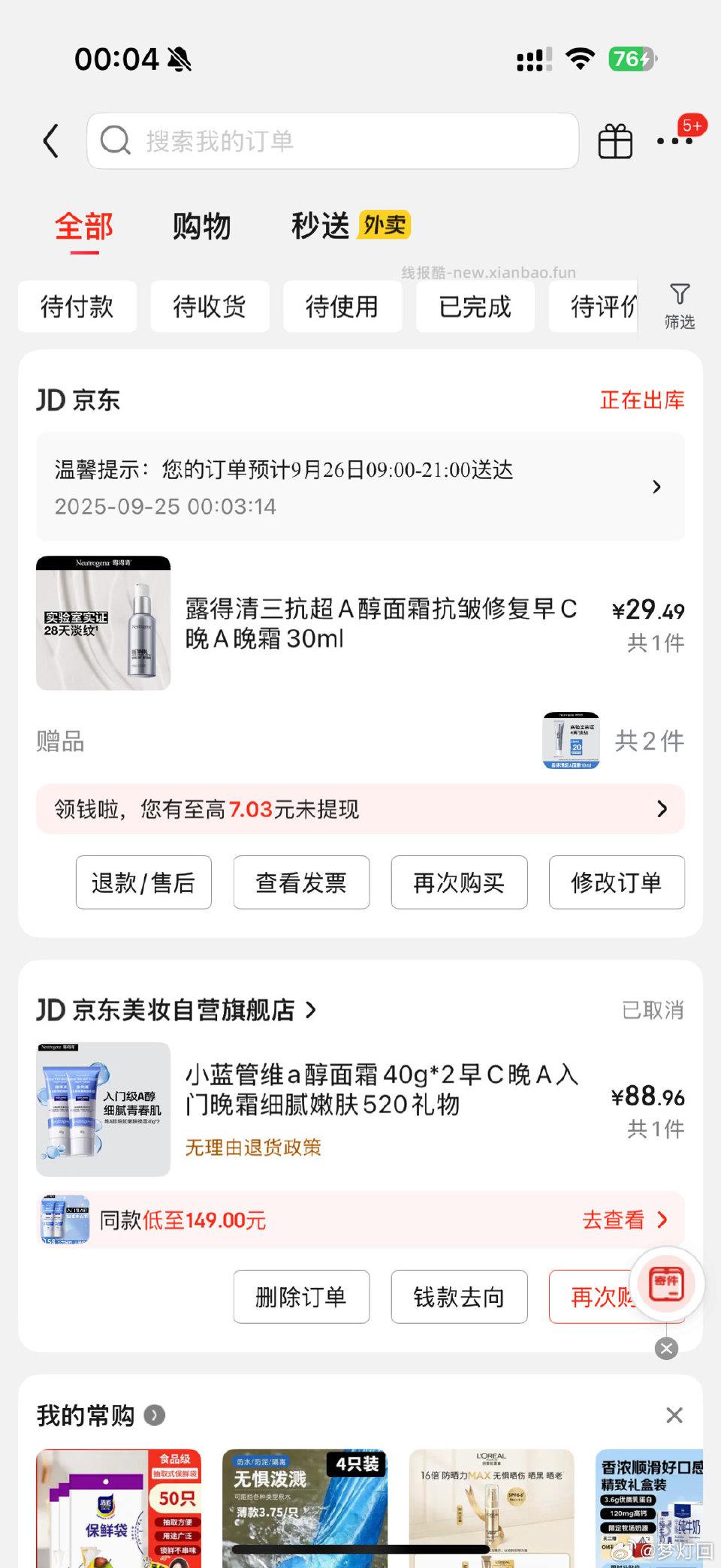Select the 待付款 filter chip
721x1568 pixels.
[x=77, y=306]
